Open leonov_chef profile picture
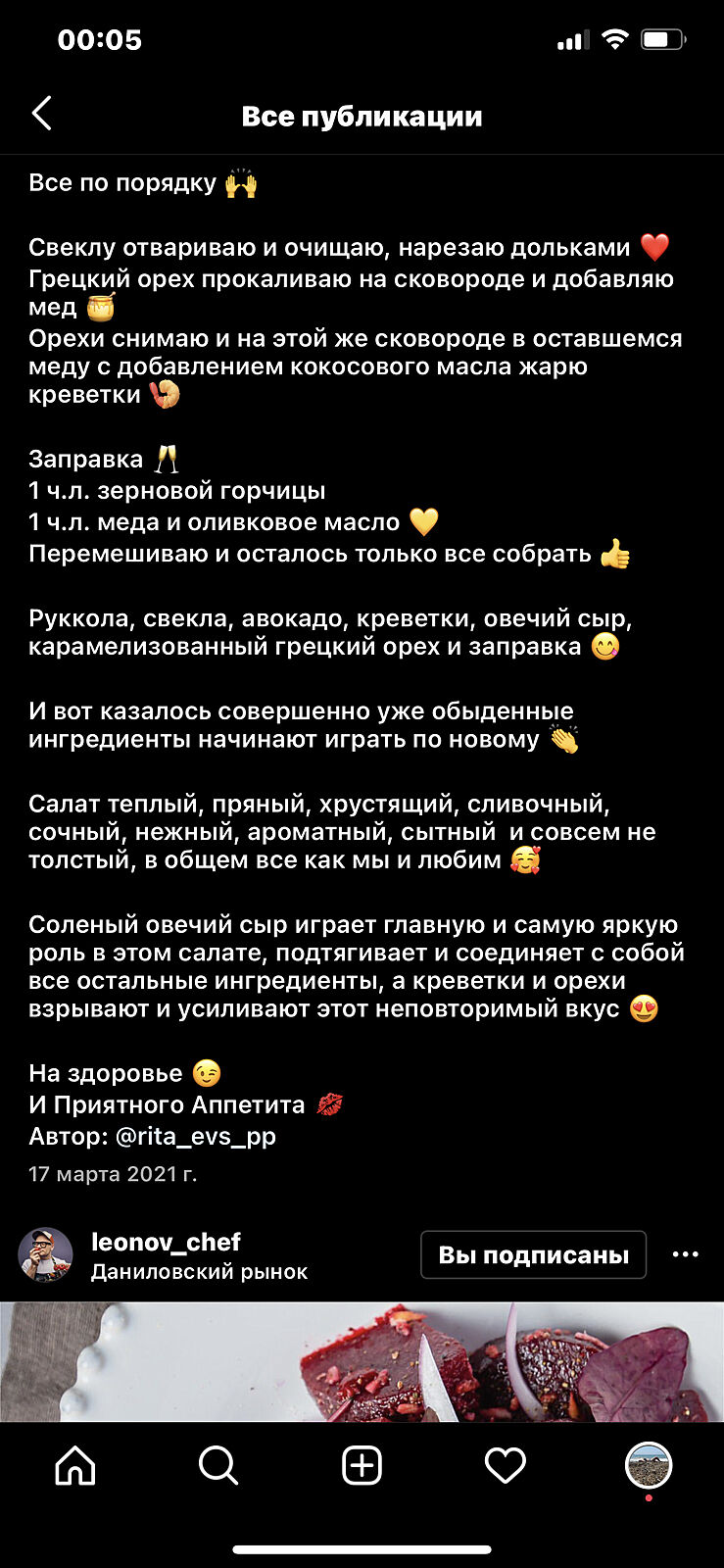Viewport: 724px width, 1568px height. (46, 1255)
